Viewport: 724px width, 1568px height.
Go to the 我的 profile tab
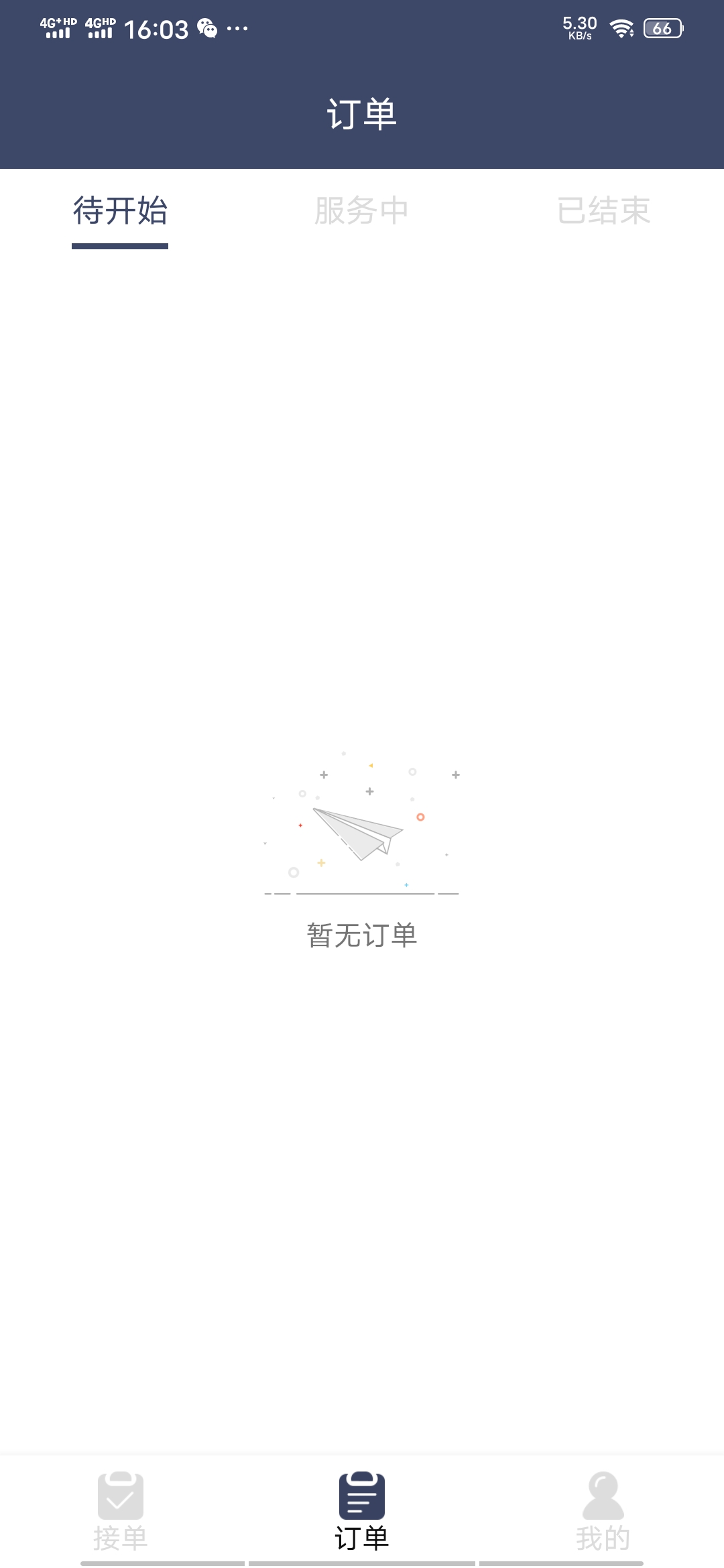(x=603, y=1511)
